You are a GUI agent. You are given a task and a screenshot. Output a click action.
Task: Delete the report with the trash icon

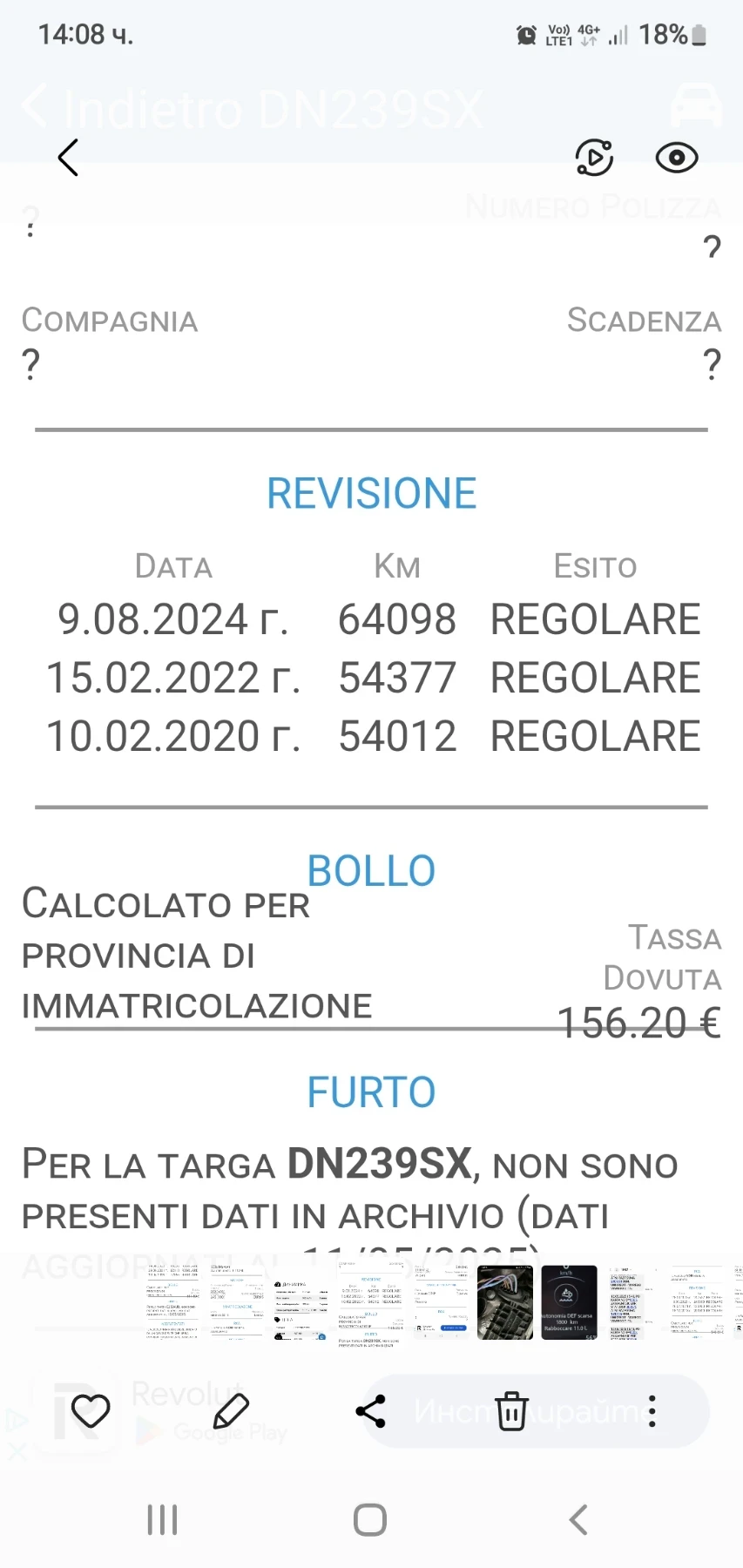[x=512, y=1411]
